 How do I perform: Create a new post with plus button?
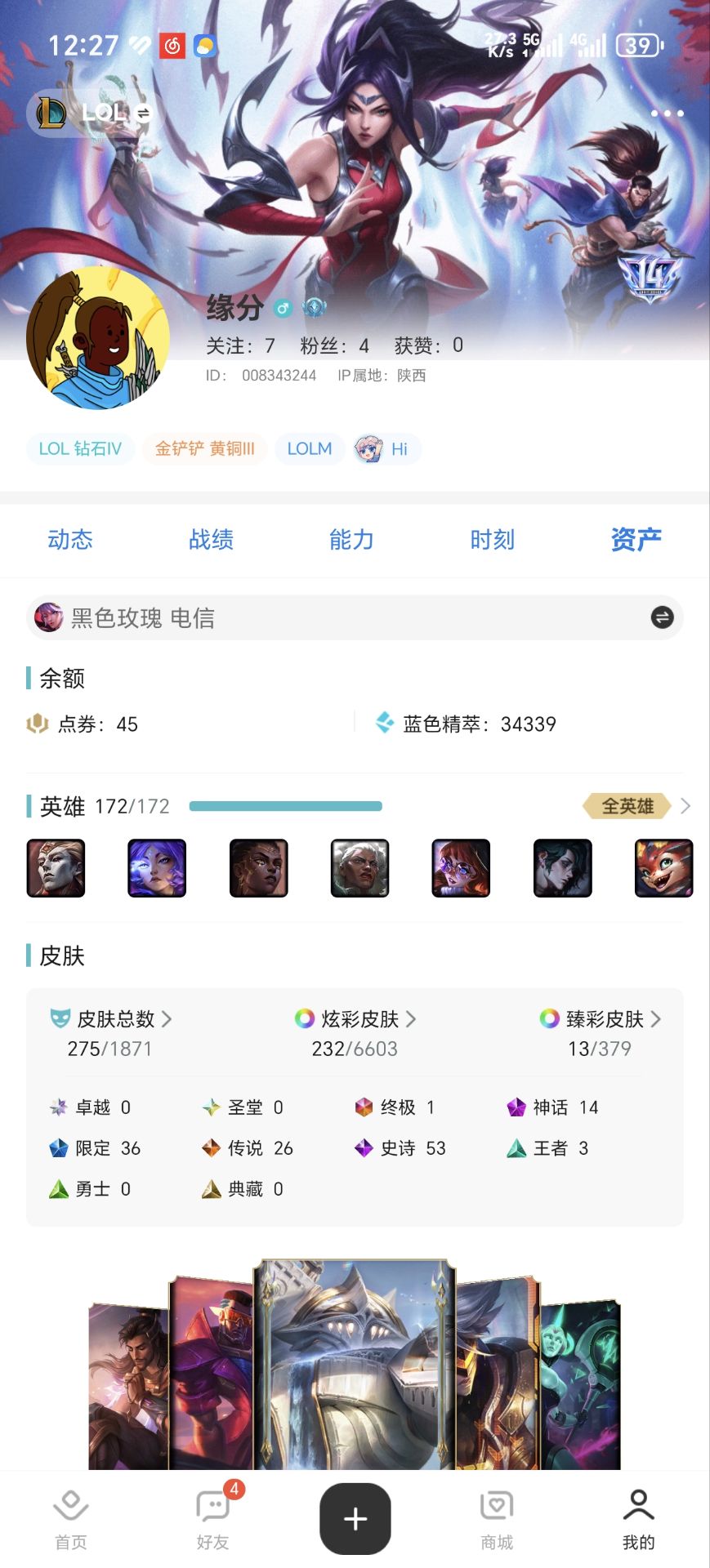point(355,1519)
